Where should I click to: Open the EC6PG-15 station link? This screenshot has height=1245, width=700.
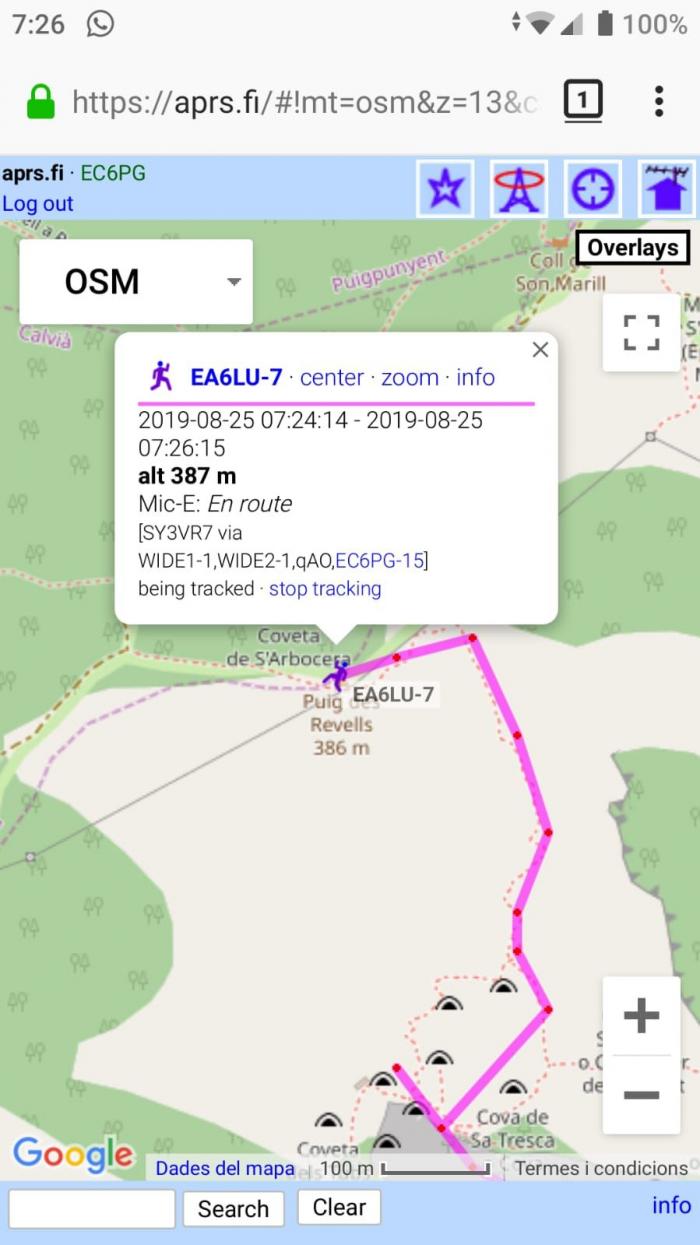point(380,560)
